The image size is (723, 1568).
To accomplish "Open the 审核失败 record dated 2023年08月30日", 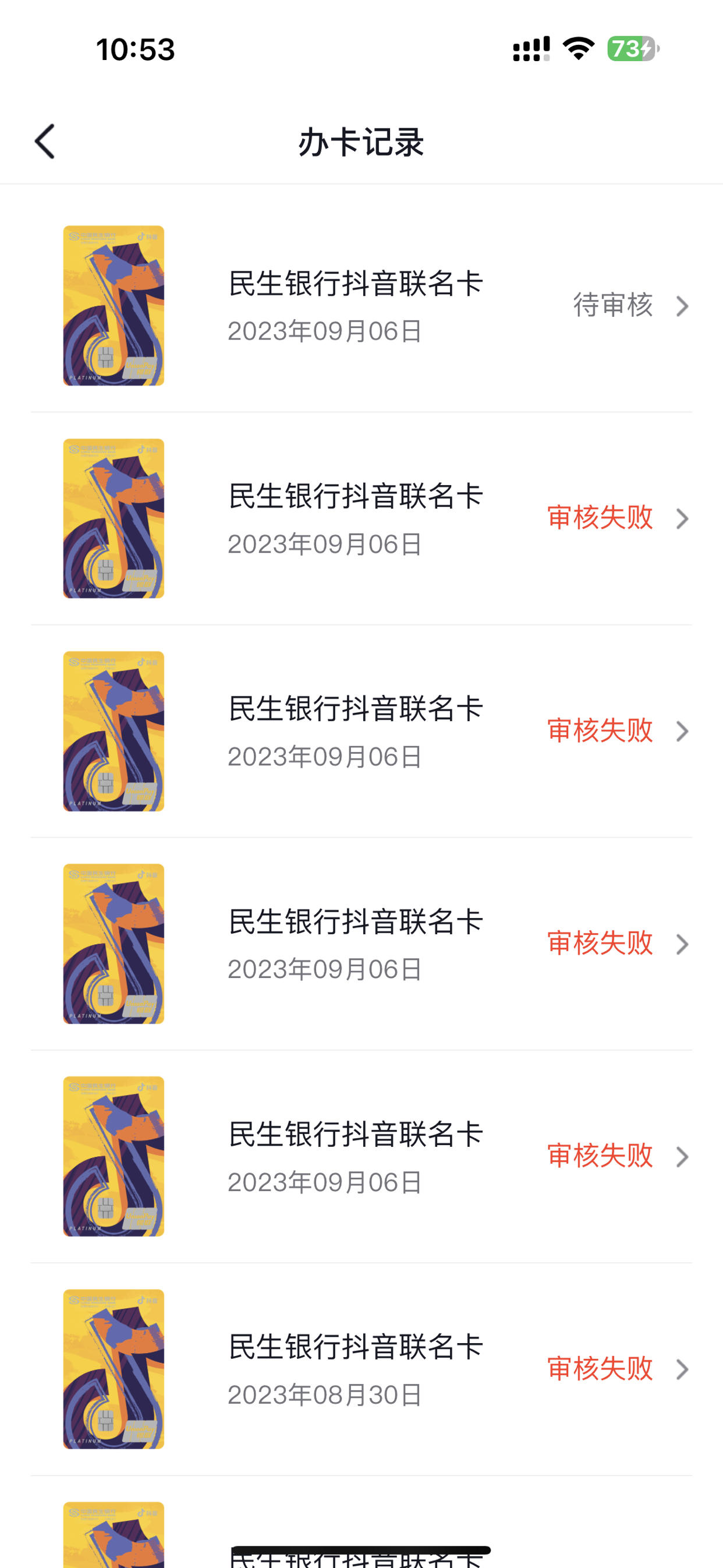I will click(361, 1369).
